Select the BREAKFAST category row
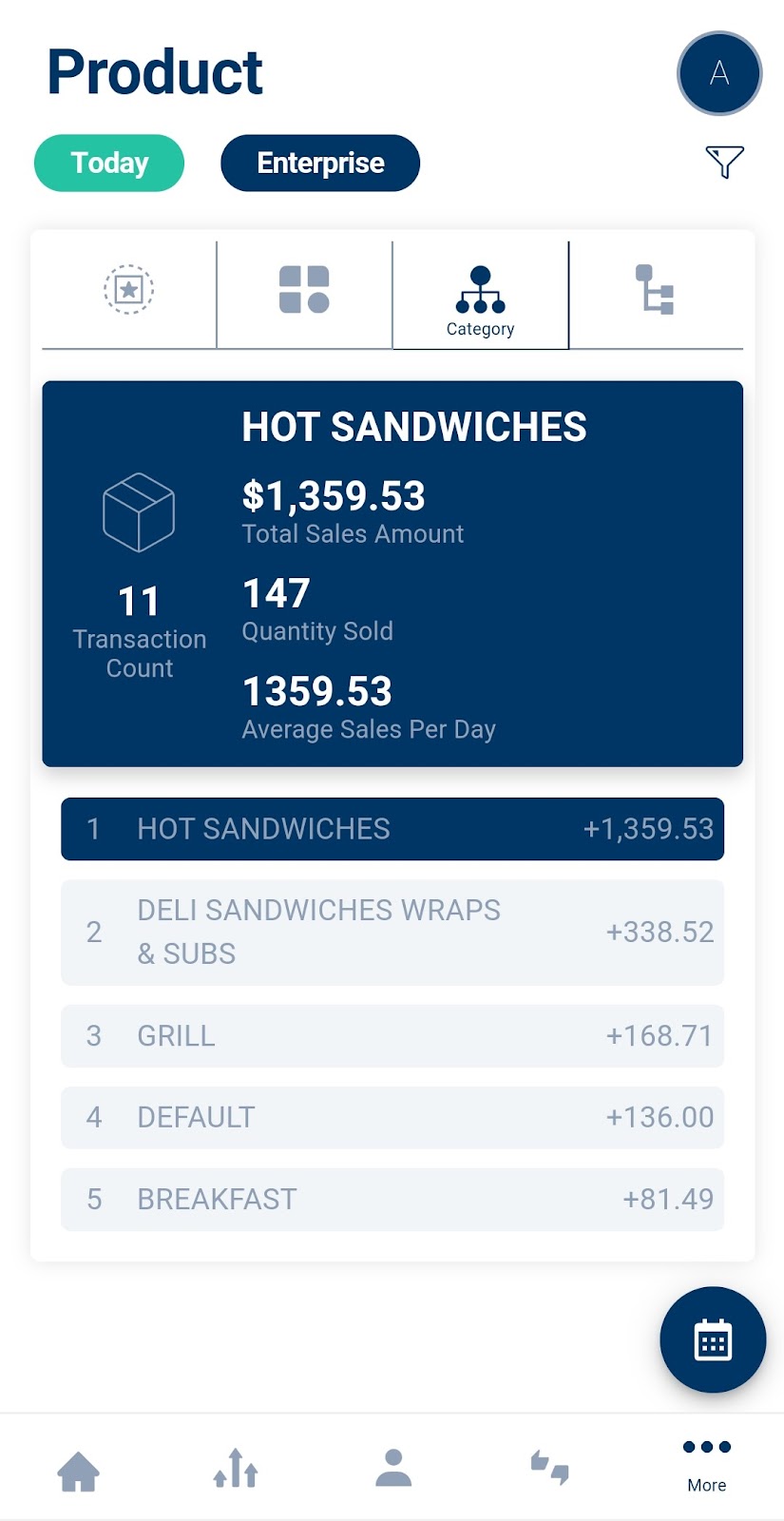 [392, 1199]
